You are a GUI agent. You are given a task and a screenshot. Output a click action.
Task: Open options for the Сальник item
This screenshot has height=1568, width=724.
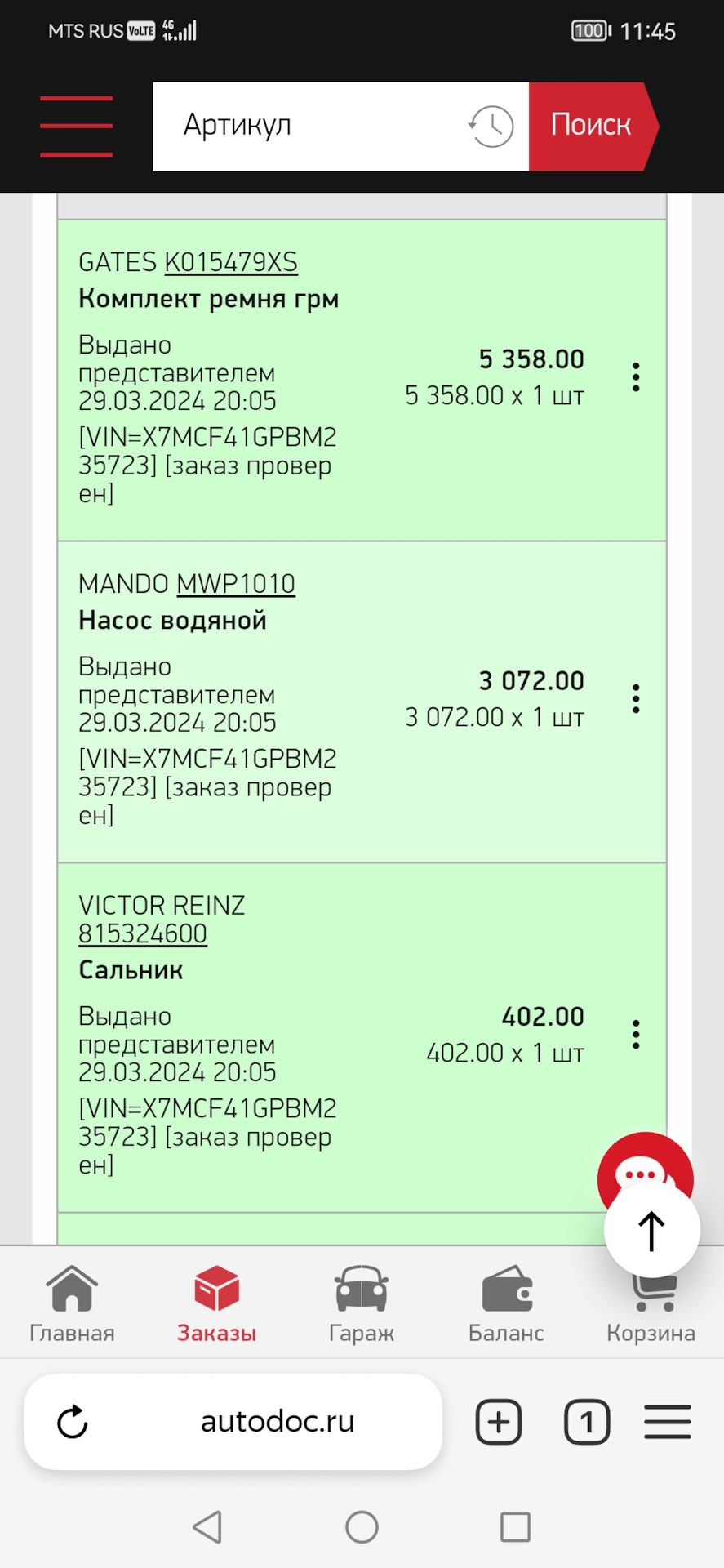pyautogui.click(x=636, y=1035)
